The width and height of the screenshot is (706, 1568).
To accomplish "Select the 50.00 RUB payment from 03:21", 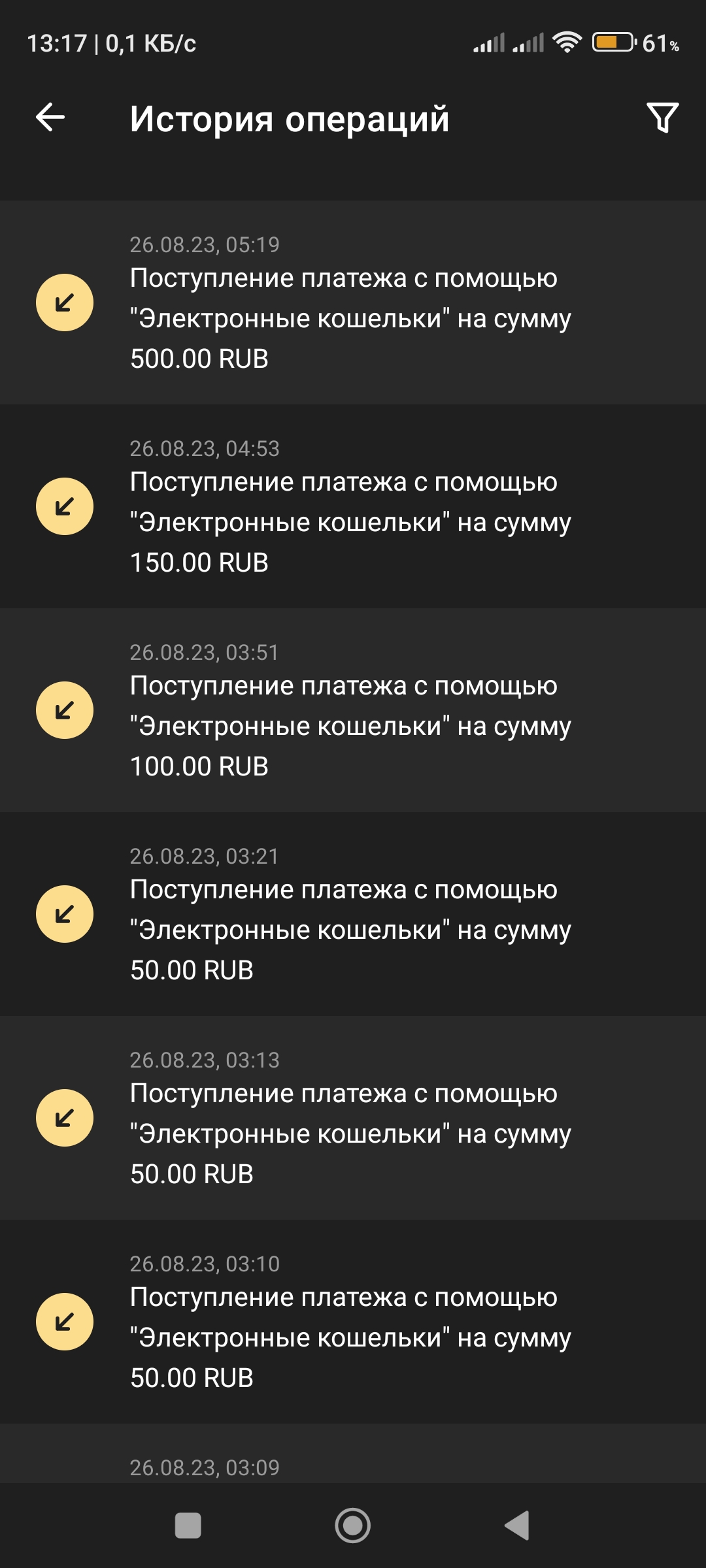I will [x=353, y=914].
